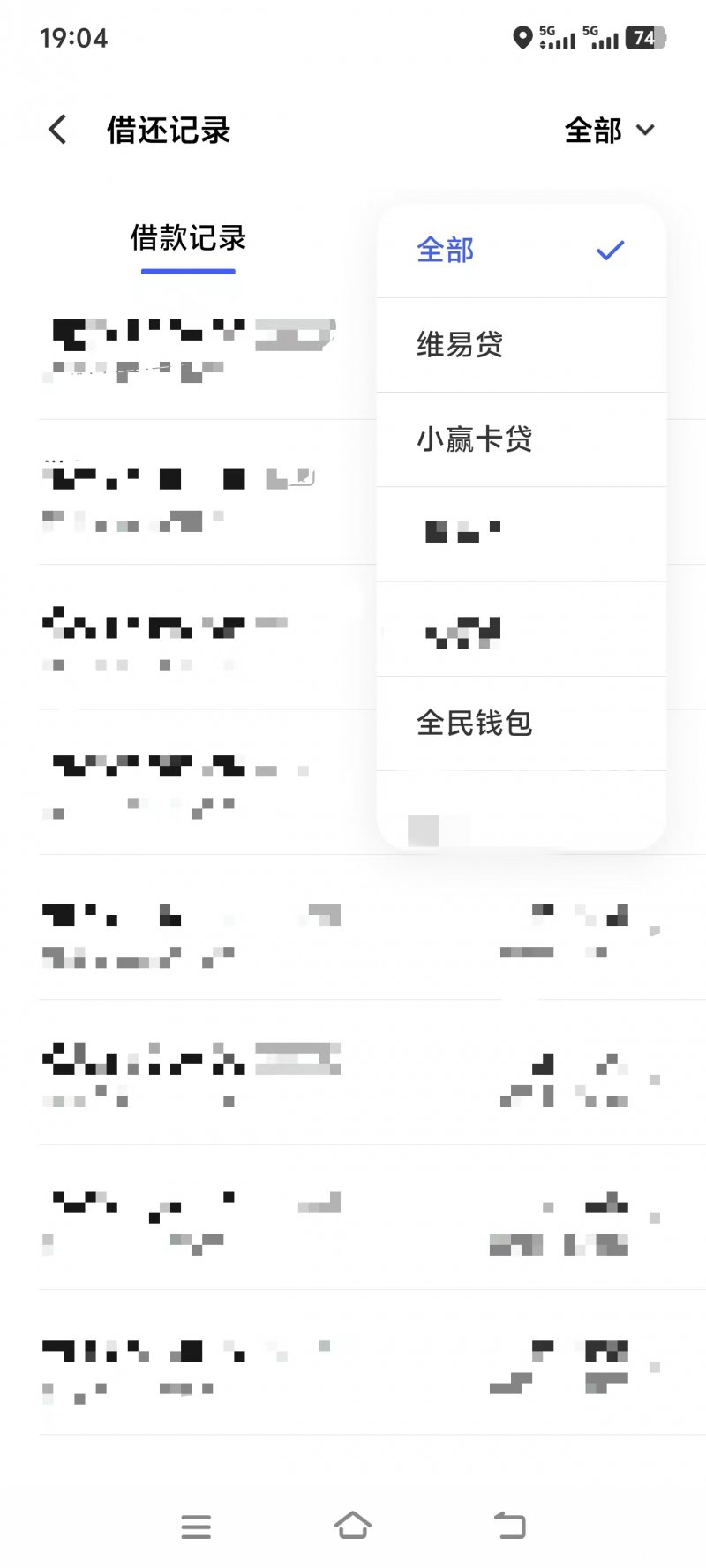Open recent apps from navigation bar
706x1568 pixels.
coord(196,1526)
